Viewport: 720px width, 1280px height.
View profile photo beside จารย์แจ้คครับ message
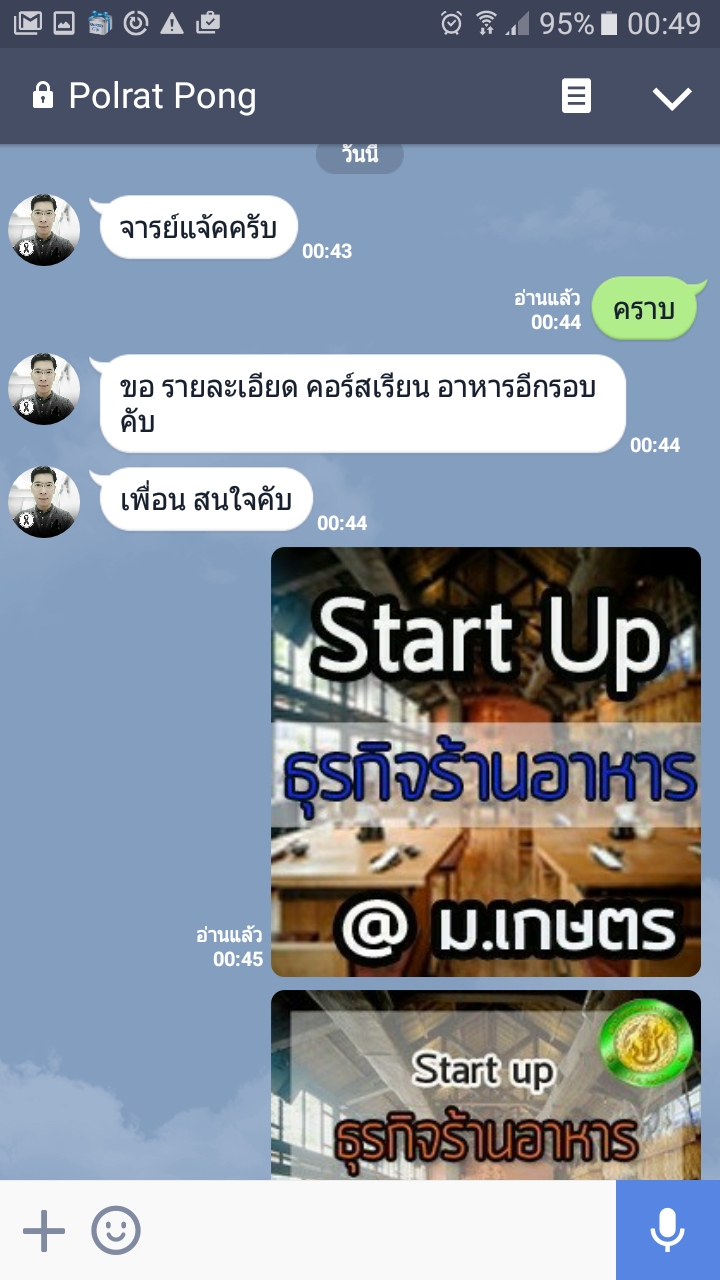point(44,230)
